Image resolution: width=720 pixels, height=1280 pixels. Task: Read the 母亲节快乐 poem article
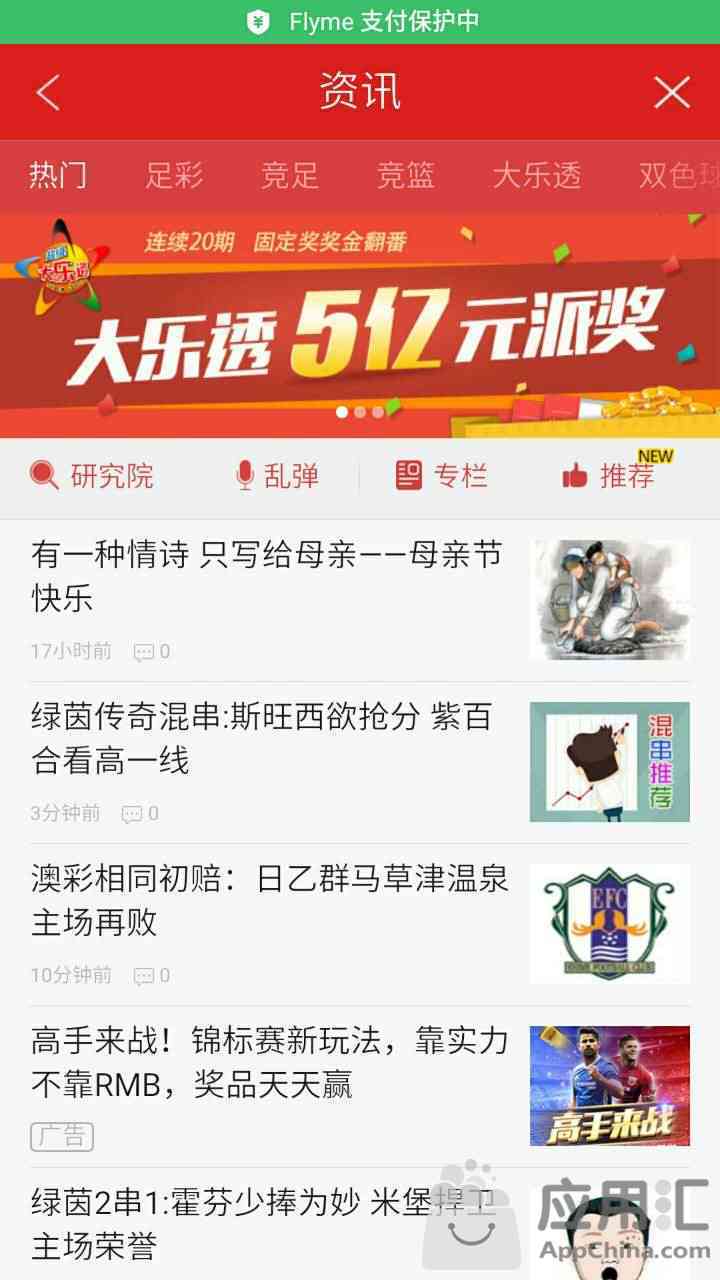[360, 600]
